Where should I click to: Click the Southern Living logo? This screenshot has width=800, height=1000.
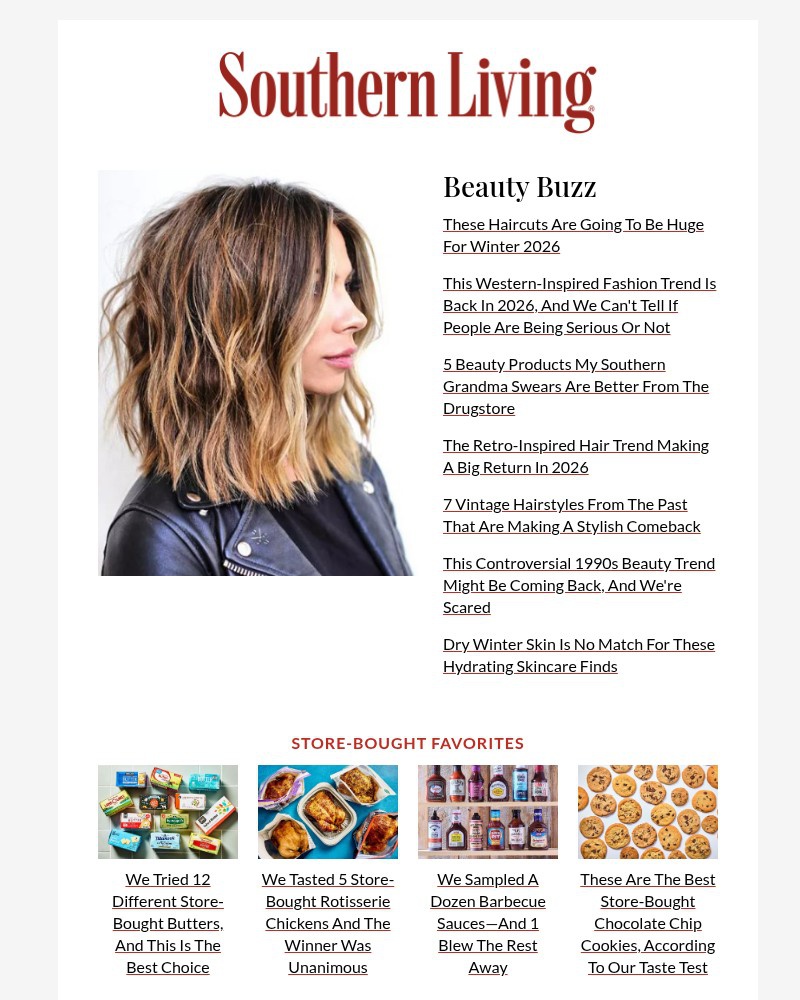[x=407, y=90]
